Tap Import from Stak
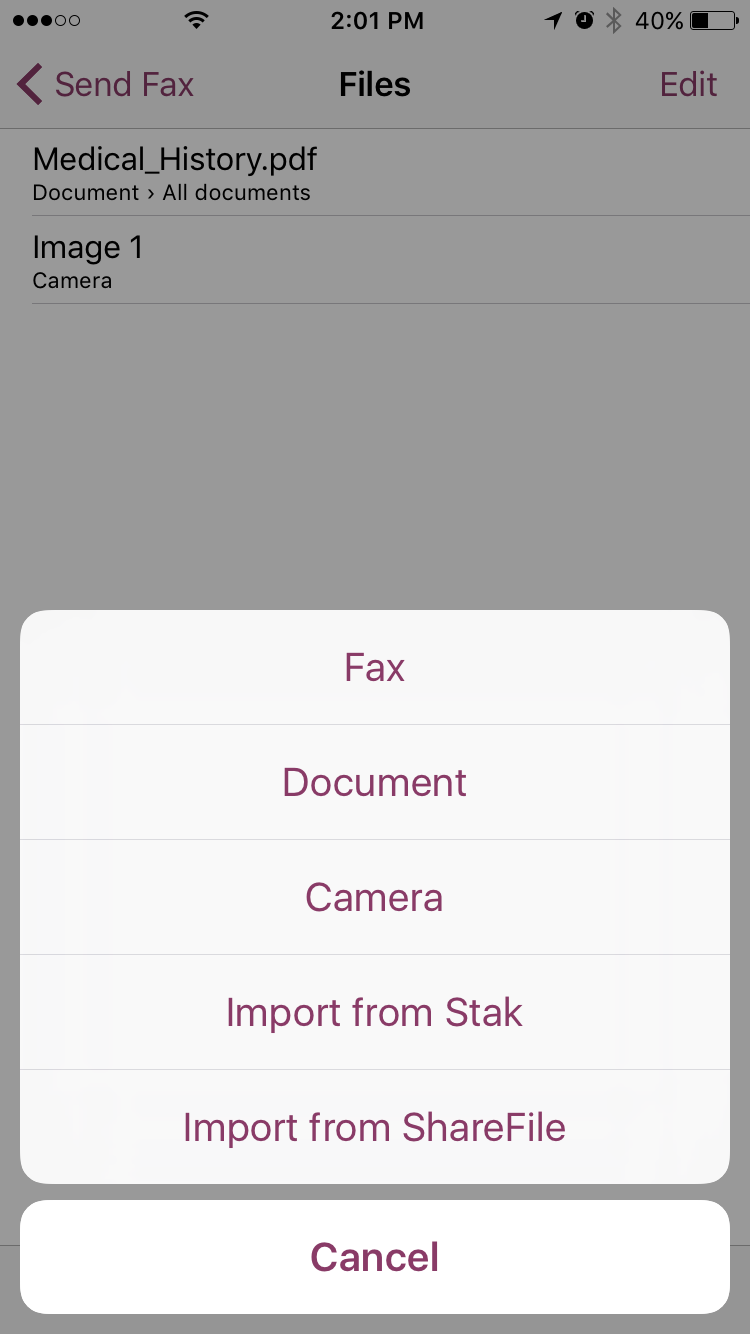 point(374,1012)
